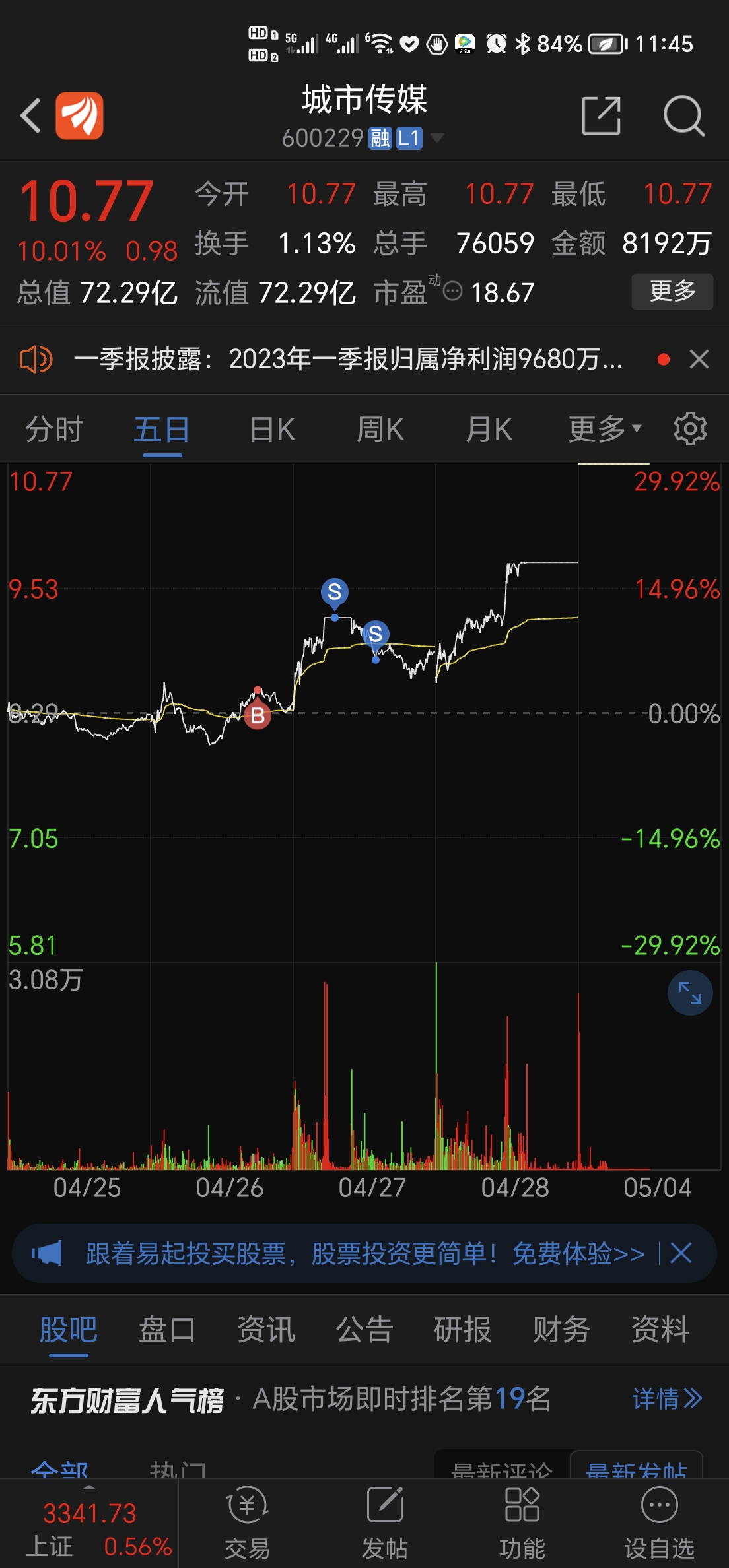Dismiss the 一季报披露 news ticker
Viewport: 729px width, 1568px height.
pos(699,360)
